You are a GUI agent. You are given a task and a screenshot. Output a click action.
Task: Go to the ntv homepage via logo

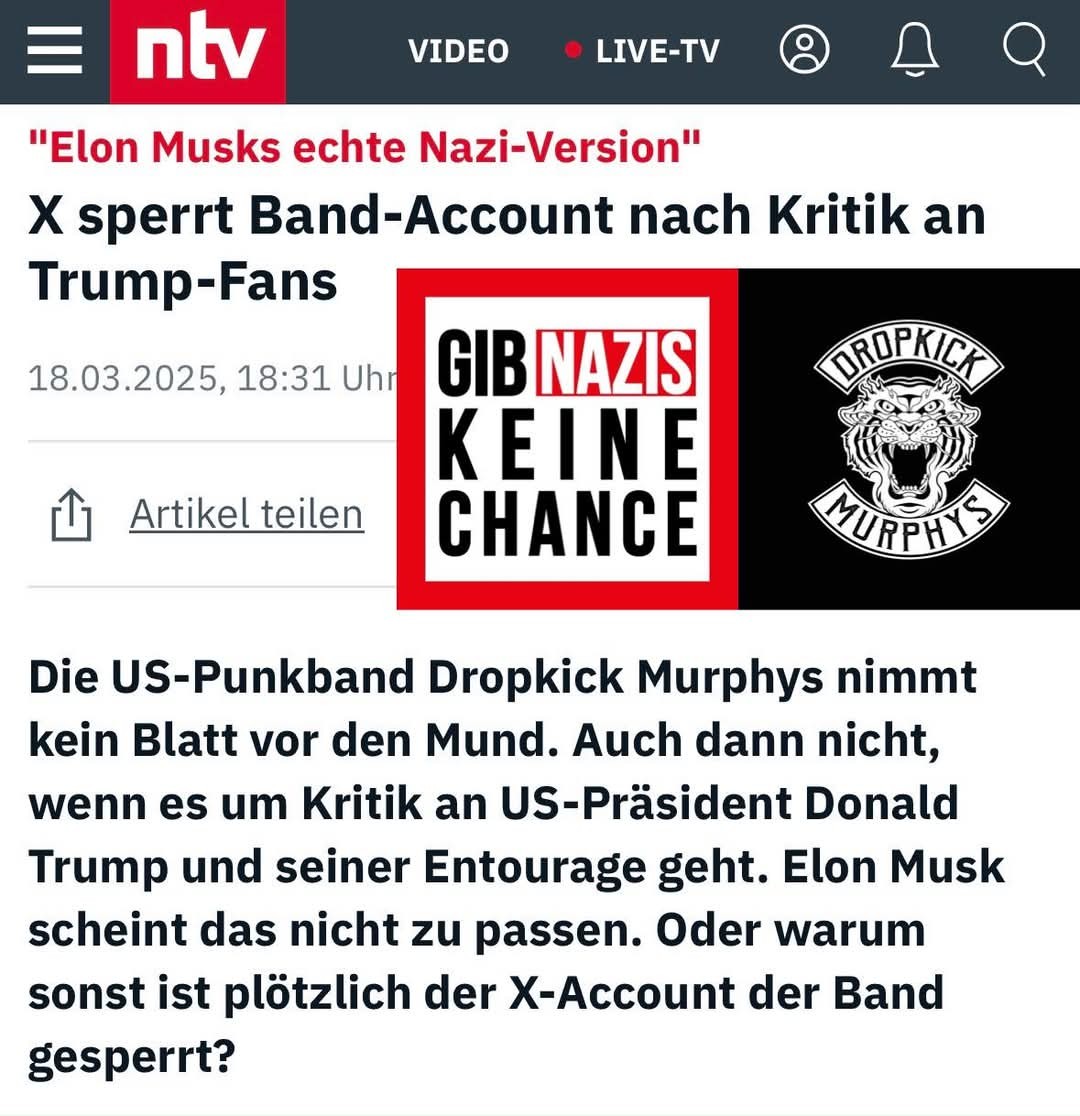click(x=198, y=51)
